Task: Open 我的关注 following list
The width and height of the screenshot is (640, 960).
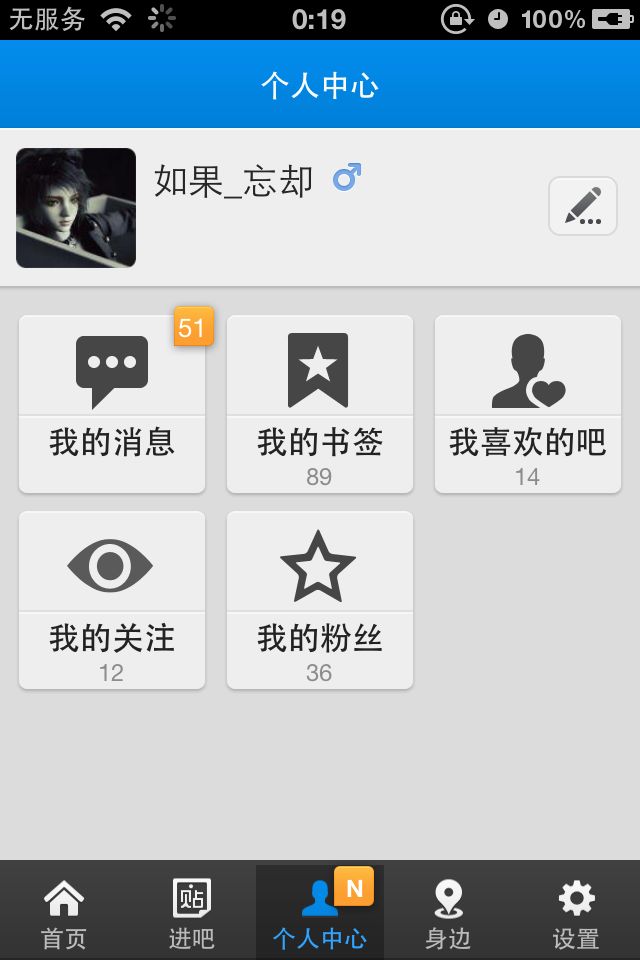Action: pos(112,600)
